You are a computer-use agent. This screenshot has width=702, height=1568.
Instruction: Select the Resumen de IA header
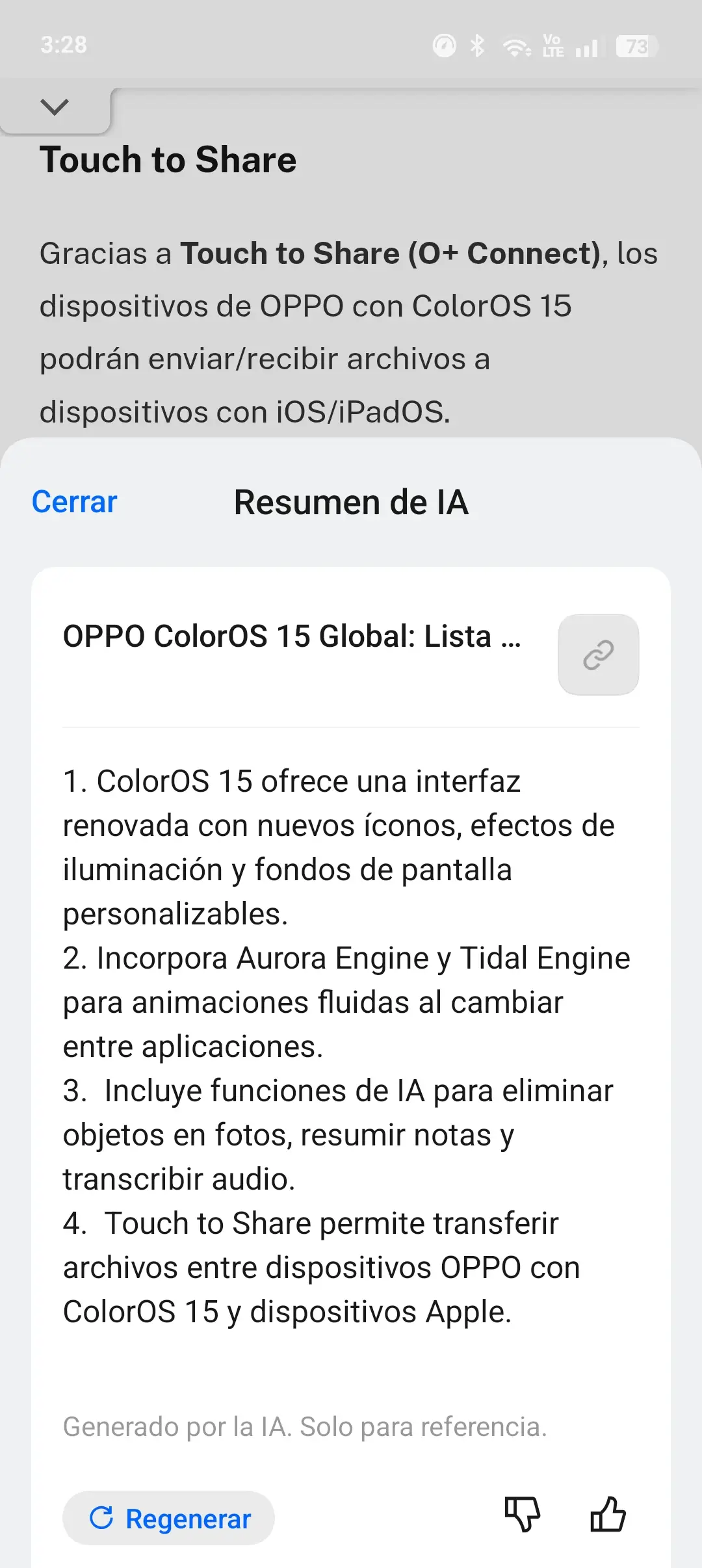tap(350, 501)
